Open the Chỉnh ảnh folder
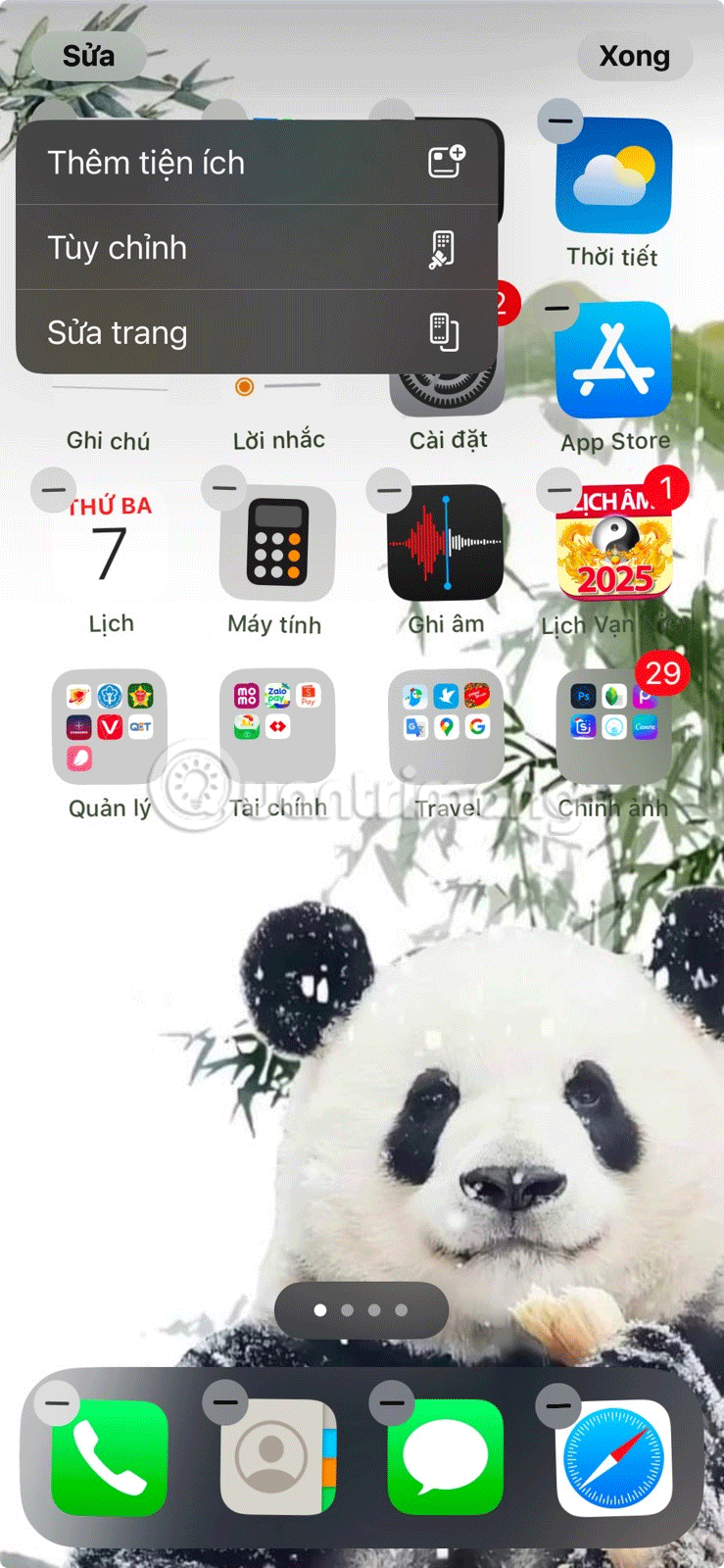The image size is (724, 1568). pos(614,727)
